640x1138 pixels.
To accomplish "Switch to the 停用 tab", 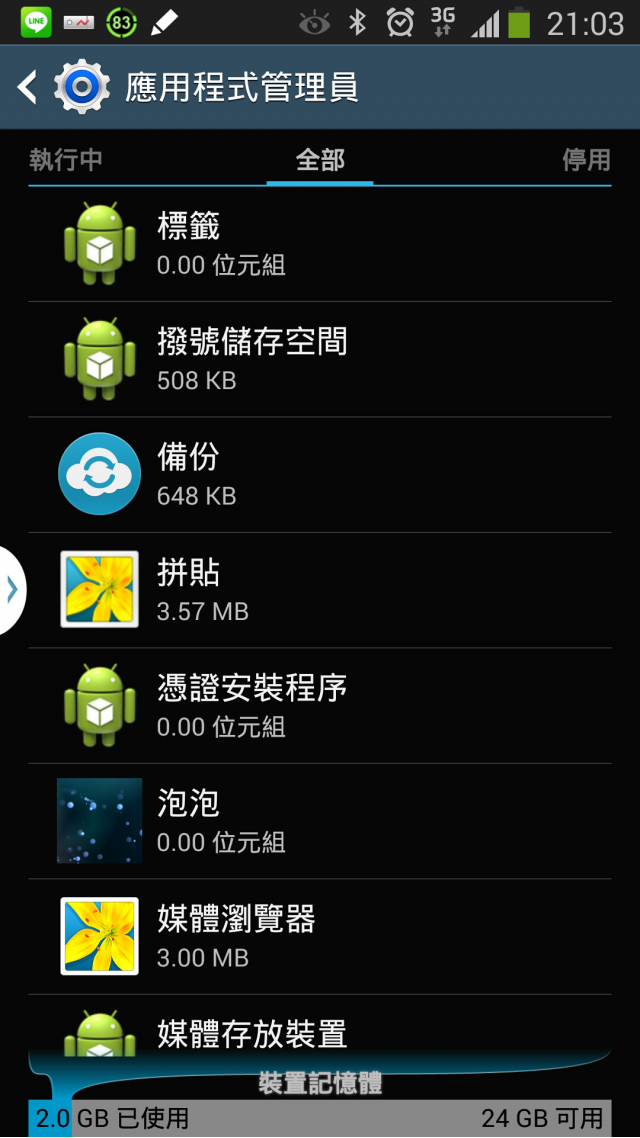I will pyautogui.click(x=585, y=160).
